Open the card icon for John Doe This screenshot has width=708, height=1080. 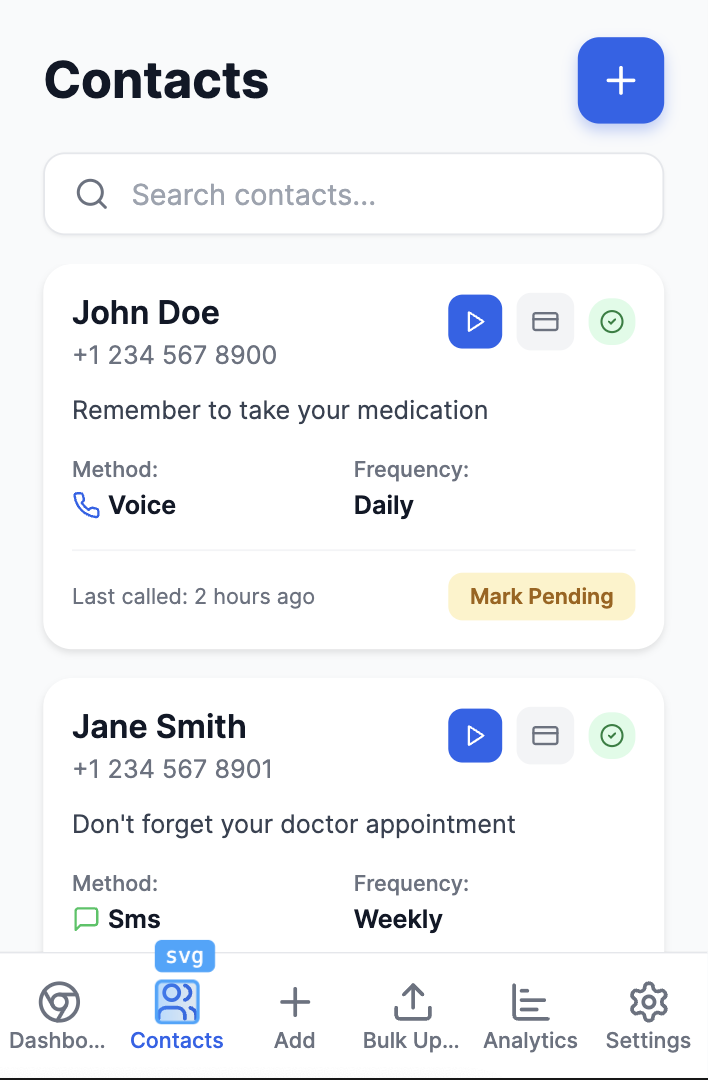click(x=545, y=322)
